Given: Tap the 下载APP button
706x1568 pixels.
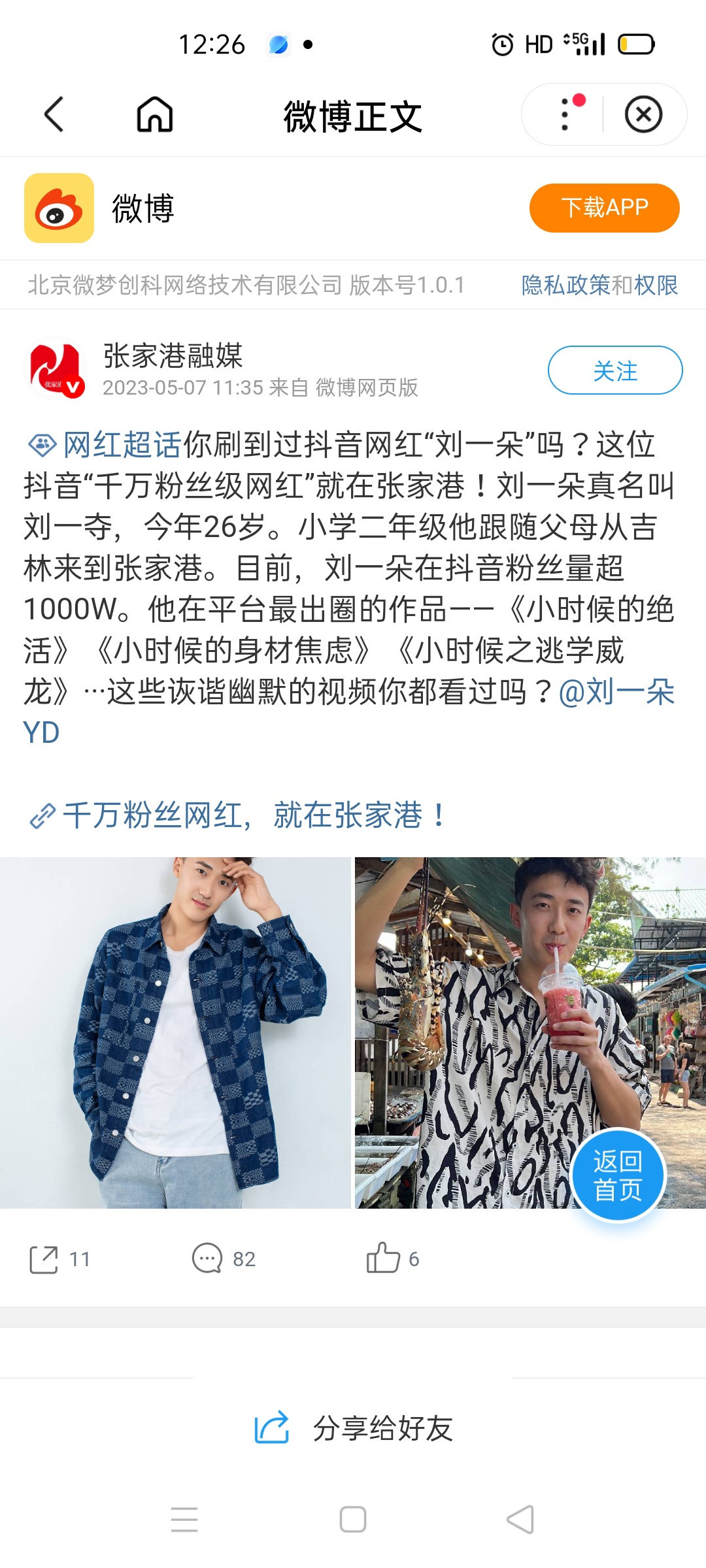Looking at the screenshot, I should pos(604,208).
